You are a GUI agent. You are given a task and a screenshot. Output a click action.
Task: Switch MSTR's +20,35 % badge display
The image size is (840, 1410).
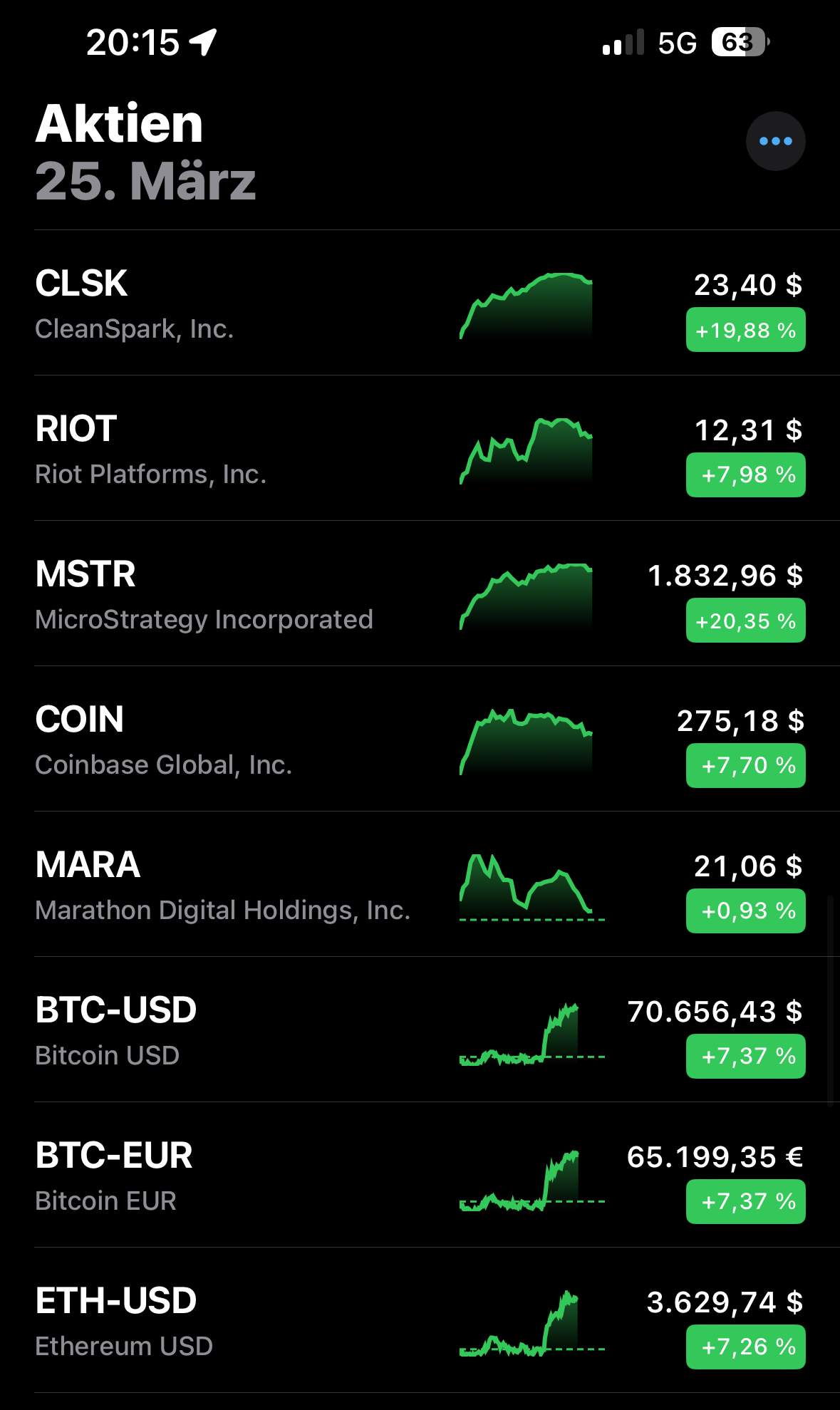click(745, 621)
